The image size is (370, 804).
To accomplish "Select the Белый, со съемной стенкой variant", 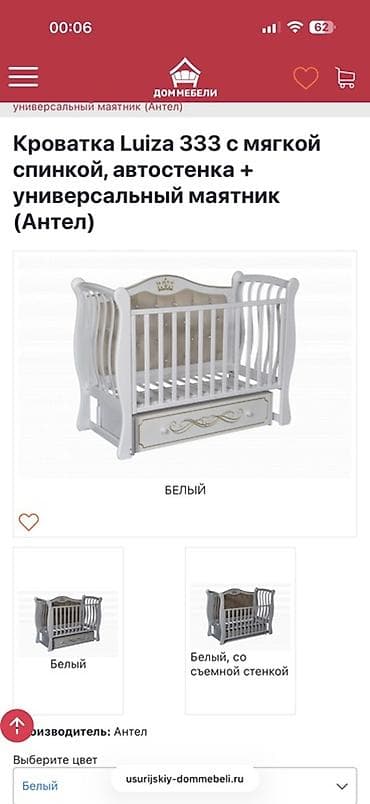I will click(x=240, y=631).
